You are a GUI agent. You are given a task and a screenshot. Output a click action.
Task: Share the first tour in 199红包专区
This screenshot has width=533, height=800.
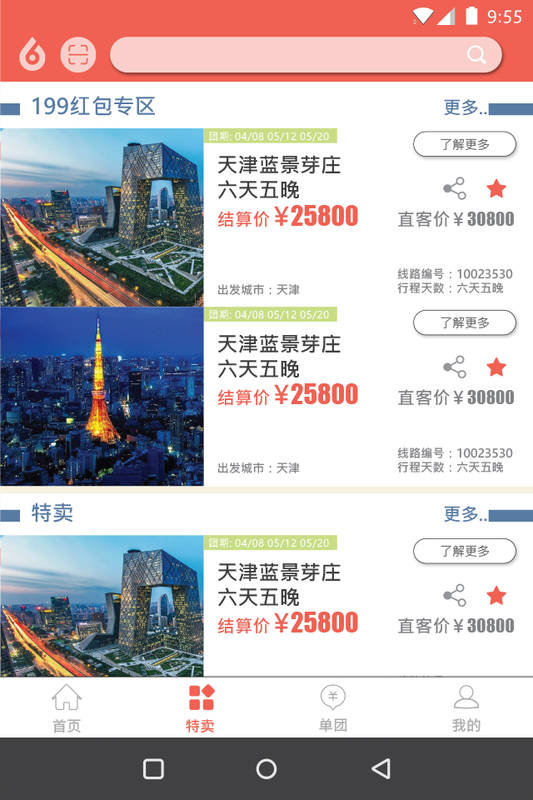pos(454,188)
